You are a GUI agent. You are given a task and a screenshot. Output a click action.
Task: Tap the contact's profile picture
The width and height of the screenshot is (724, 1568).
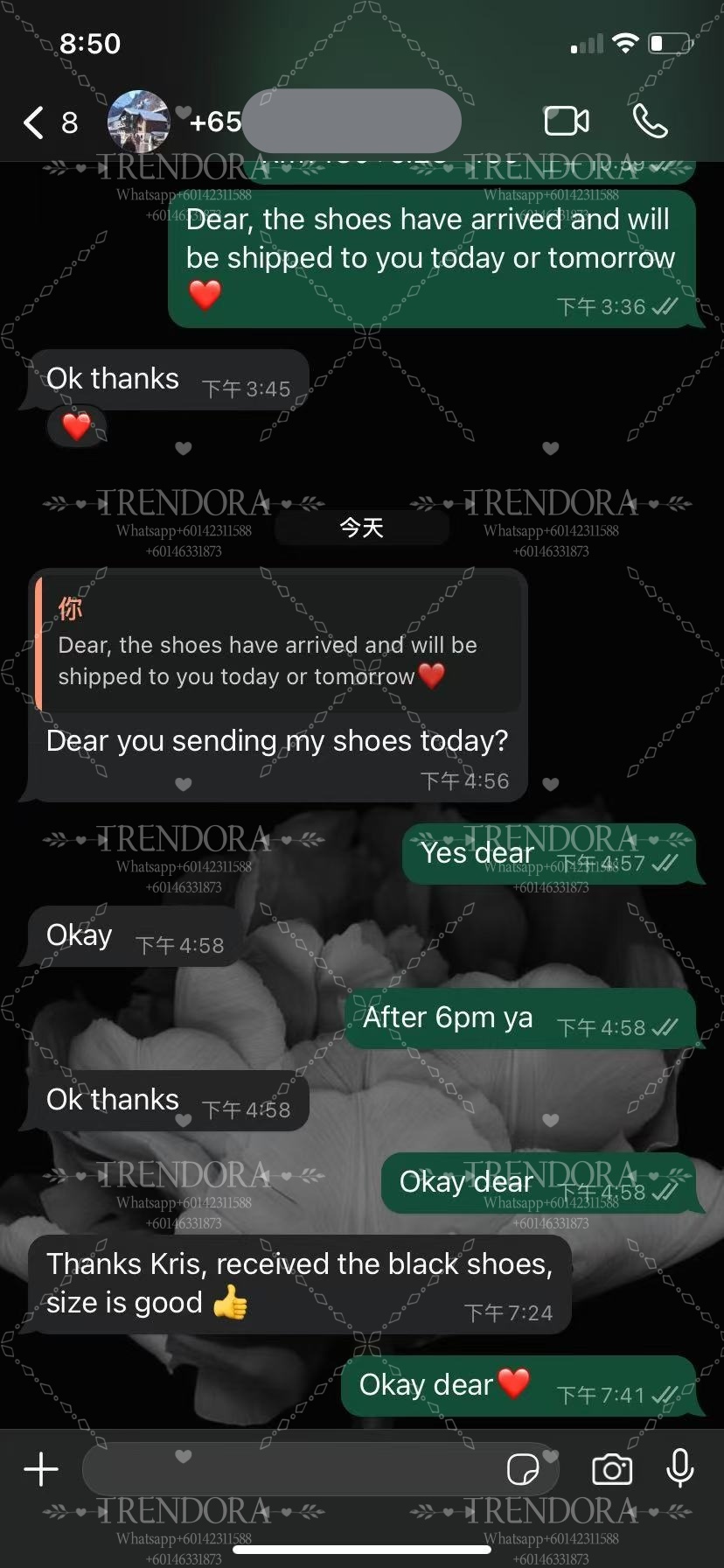[136, 121]
